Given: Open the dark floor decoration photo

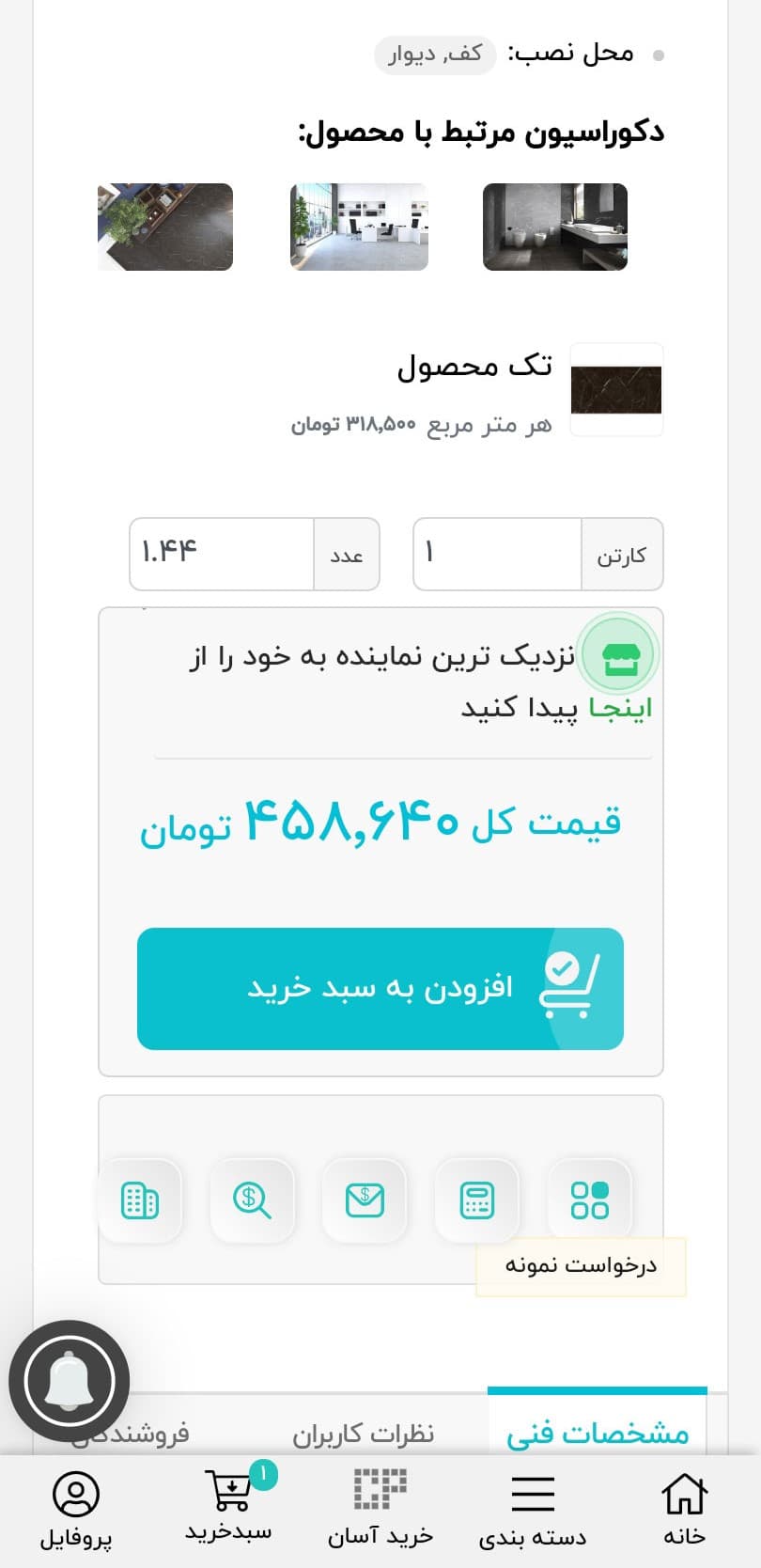Looking at the screenshot, I should tap(165, 227).
